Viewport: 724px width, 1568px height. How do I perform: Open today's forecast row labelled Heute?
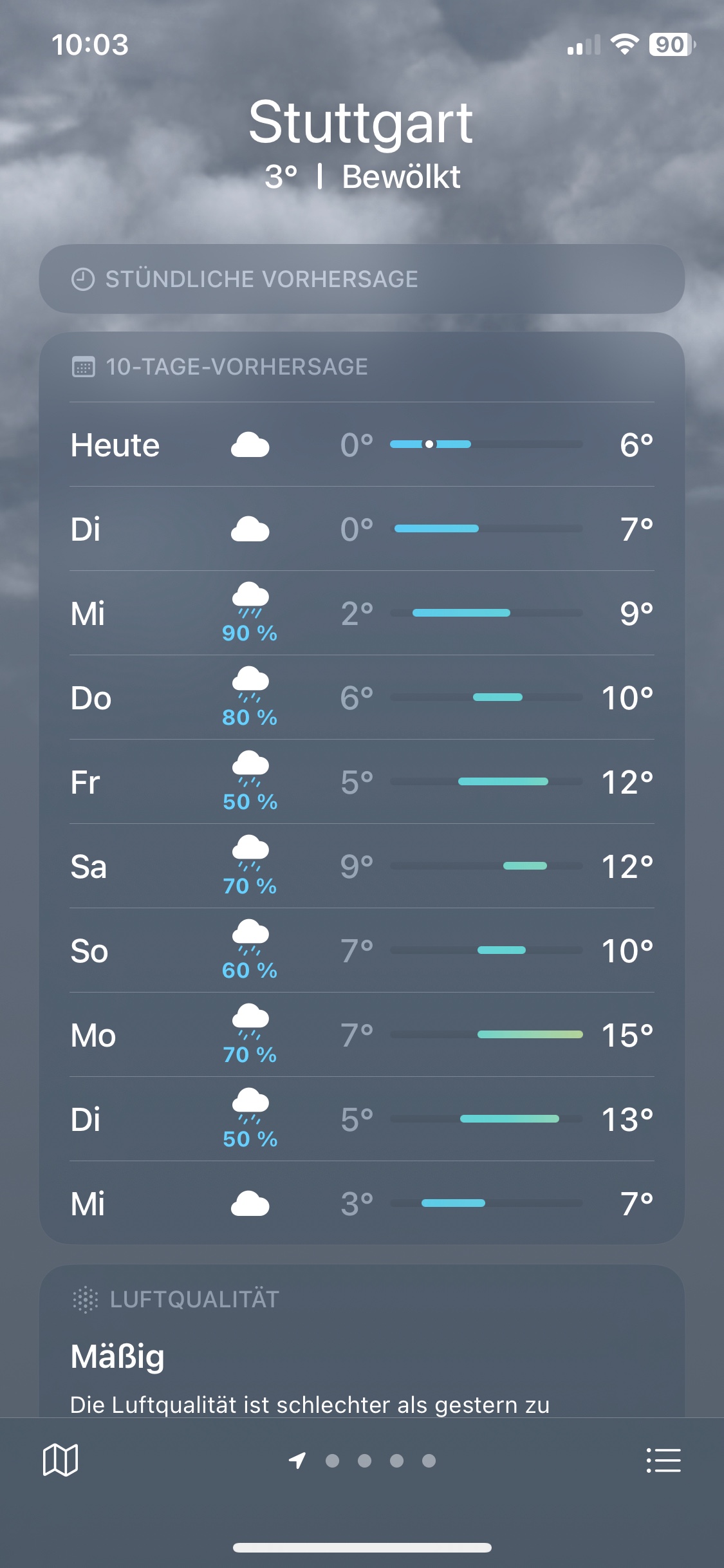click(x=362, y=445)
